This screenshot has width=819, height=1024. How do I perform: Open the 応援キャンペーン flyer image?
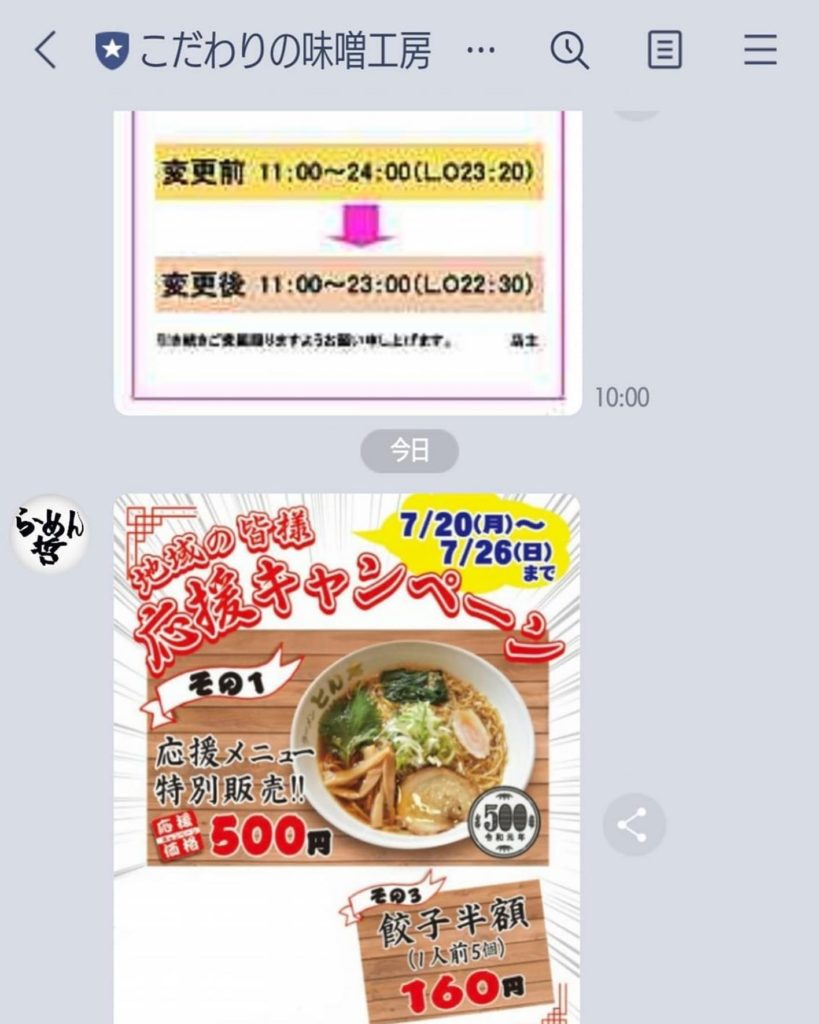[347, 758]
